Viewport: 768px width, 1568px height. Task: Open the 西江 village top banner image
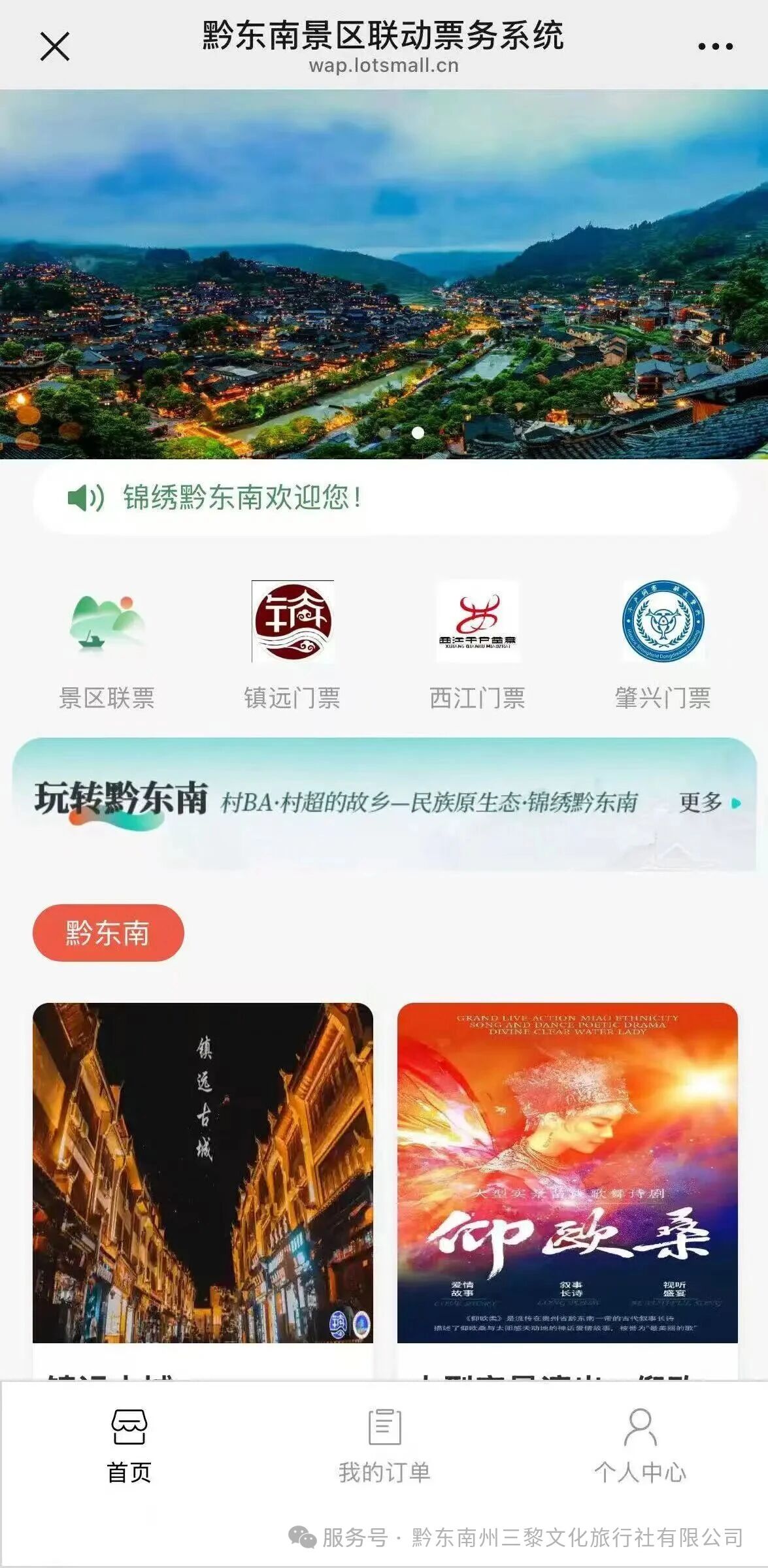(x=384, y=274)
